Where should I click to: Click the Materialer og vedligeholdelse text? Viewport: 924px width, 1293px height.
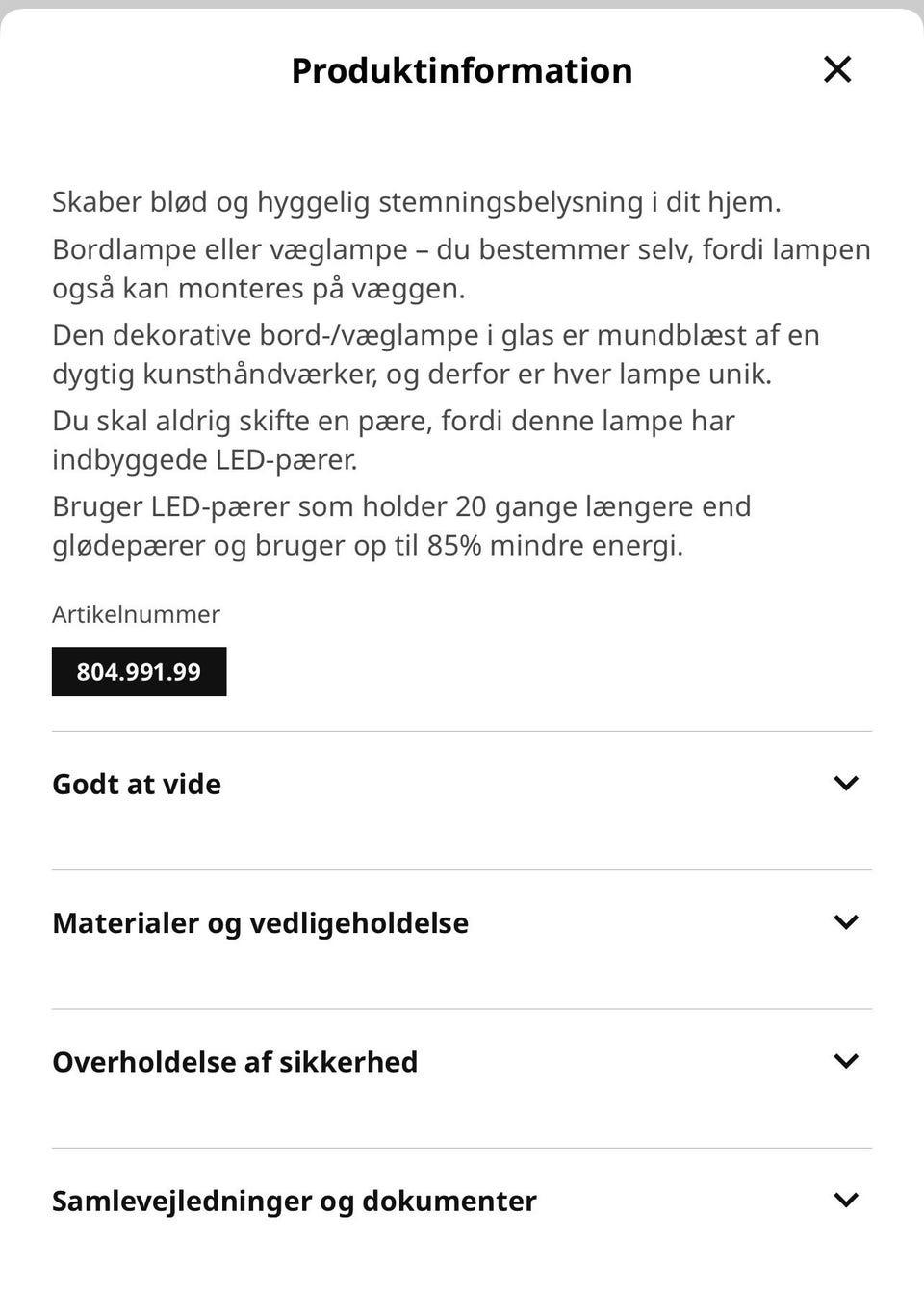tap(260, 922)
